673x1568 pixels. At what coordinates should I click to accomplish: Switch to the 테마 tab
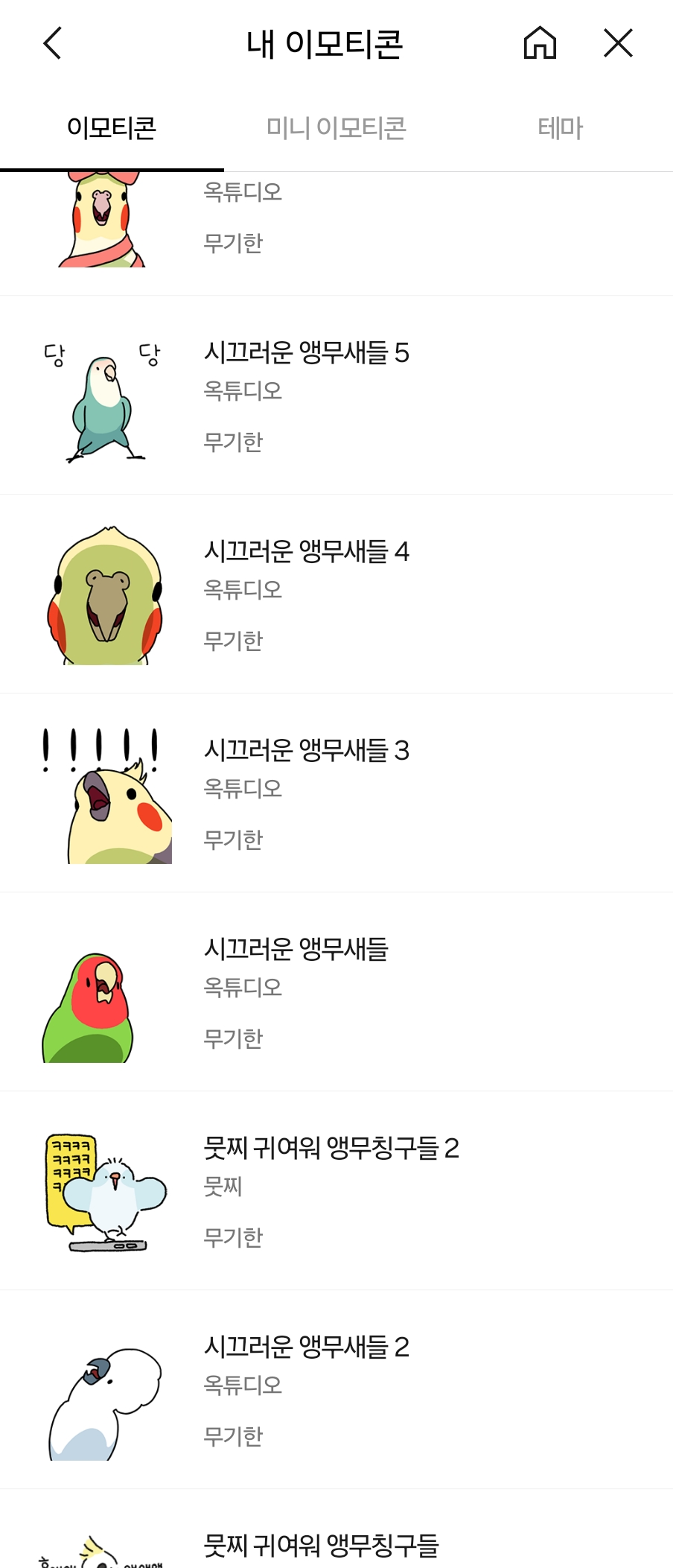tap(560, 128)
